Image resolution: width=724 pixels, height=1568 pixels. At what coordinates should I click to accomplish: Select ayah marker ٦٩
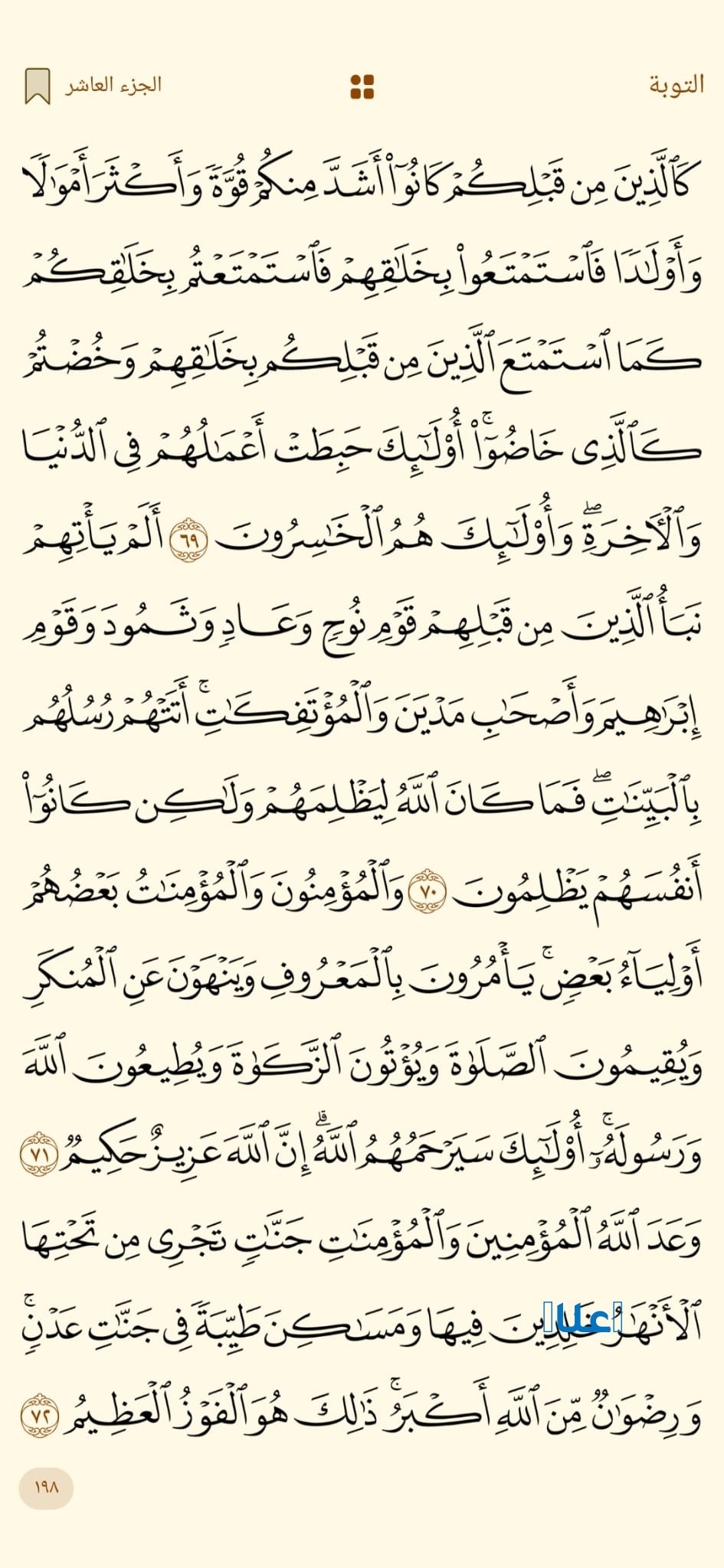[x=188, y=537]
